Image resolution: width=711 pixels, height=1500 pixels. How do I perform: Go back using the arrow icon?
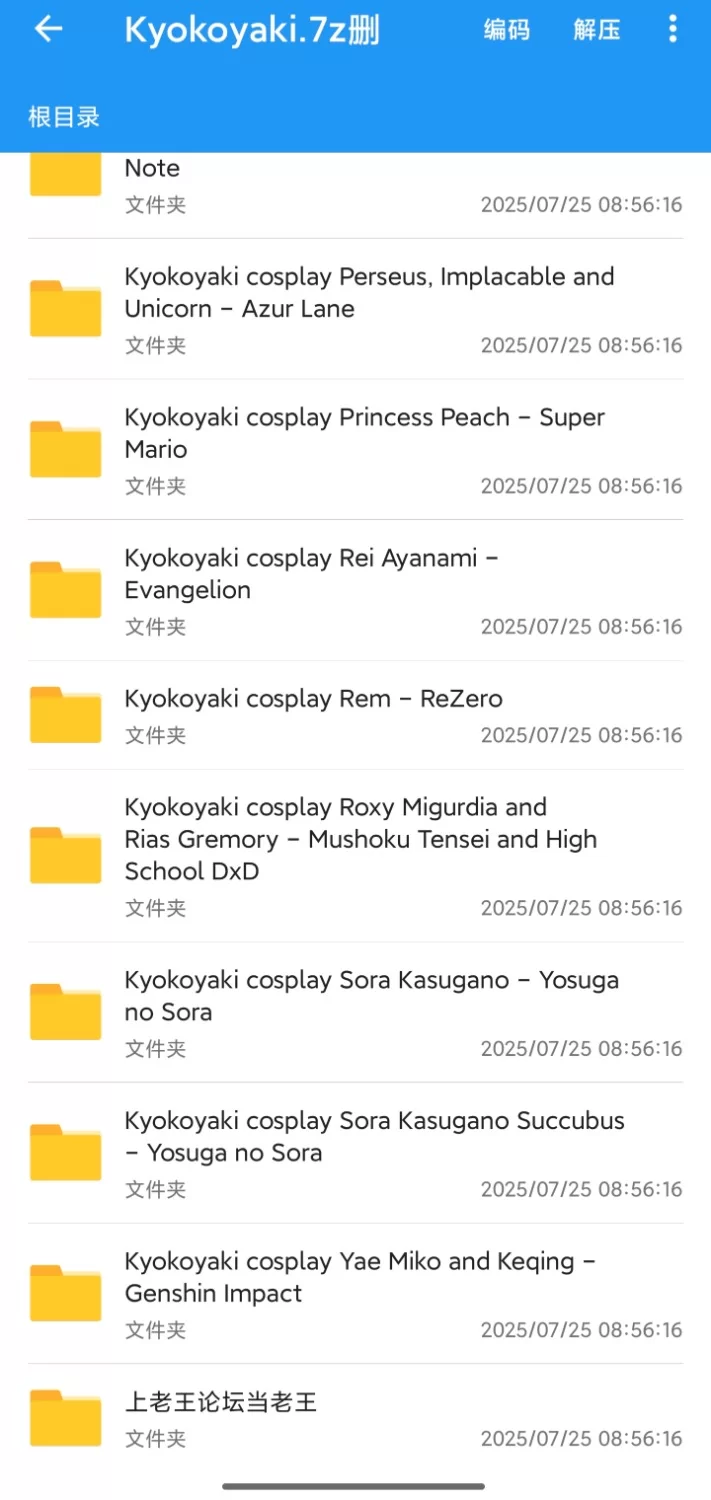48,29
